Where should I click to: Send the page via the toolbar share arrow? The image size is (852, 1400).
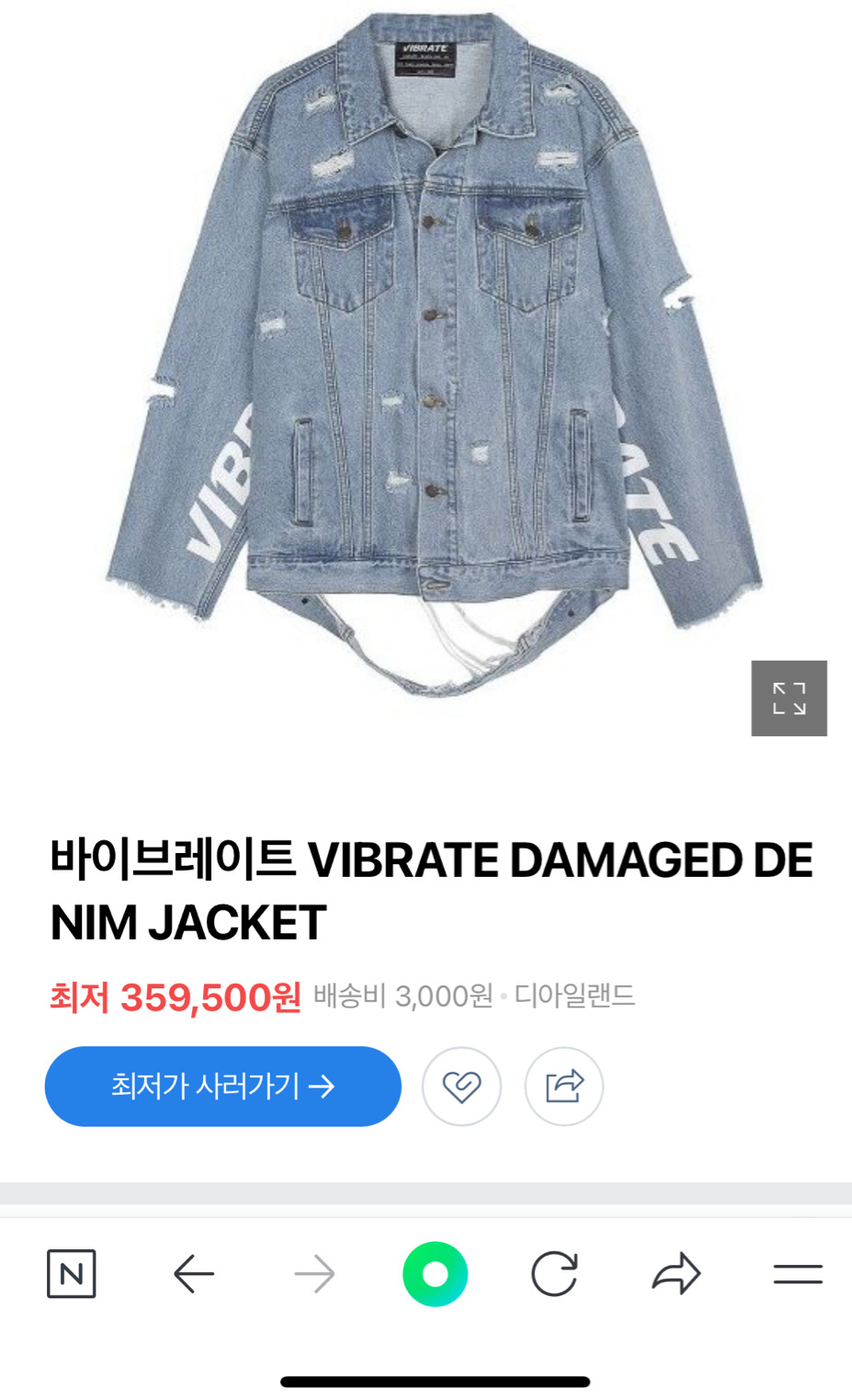(675, 1273)
